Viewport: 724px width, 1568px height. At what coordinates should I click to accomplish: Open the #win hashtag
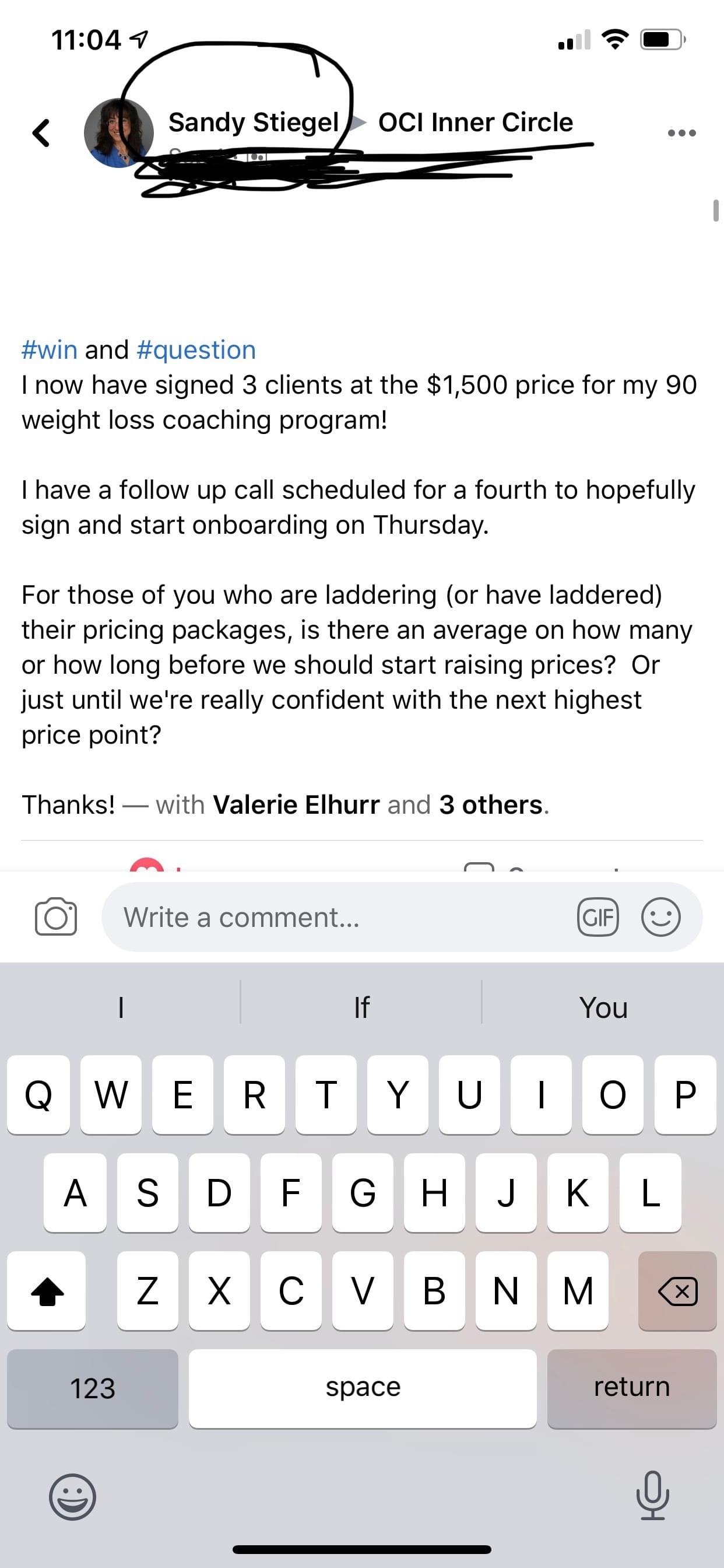[x=50, y=350]
